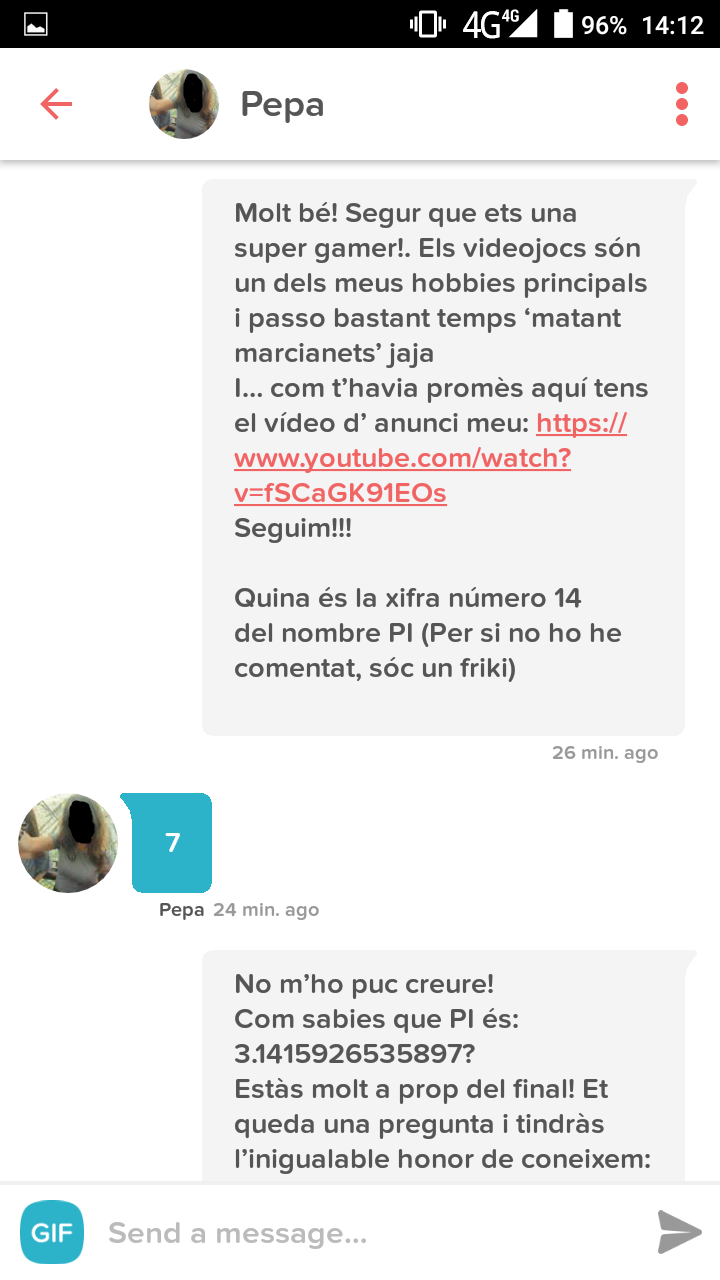
Task: Open the three-dot overflow menu
Action: click(682, 104)
